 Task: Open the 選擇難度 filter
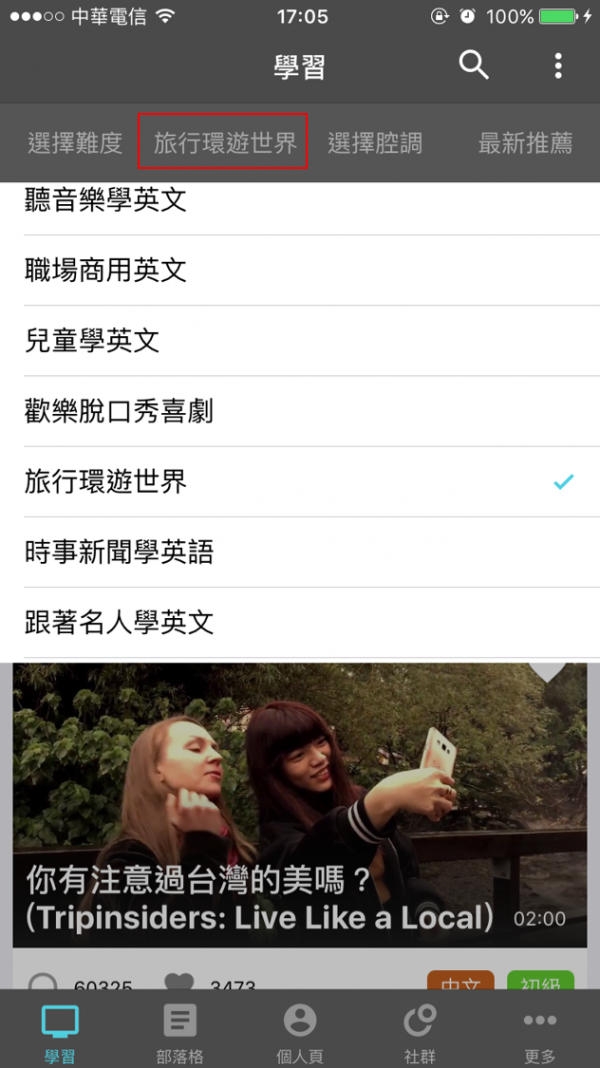[x=75, y=143]
